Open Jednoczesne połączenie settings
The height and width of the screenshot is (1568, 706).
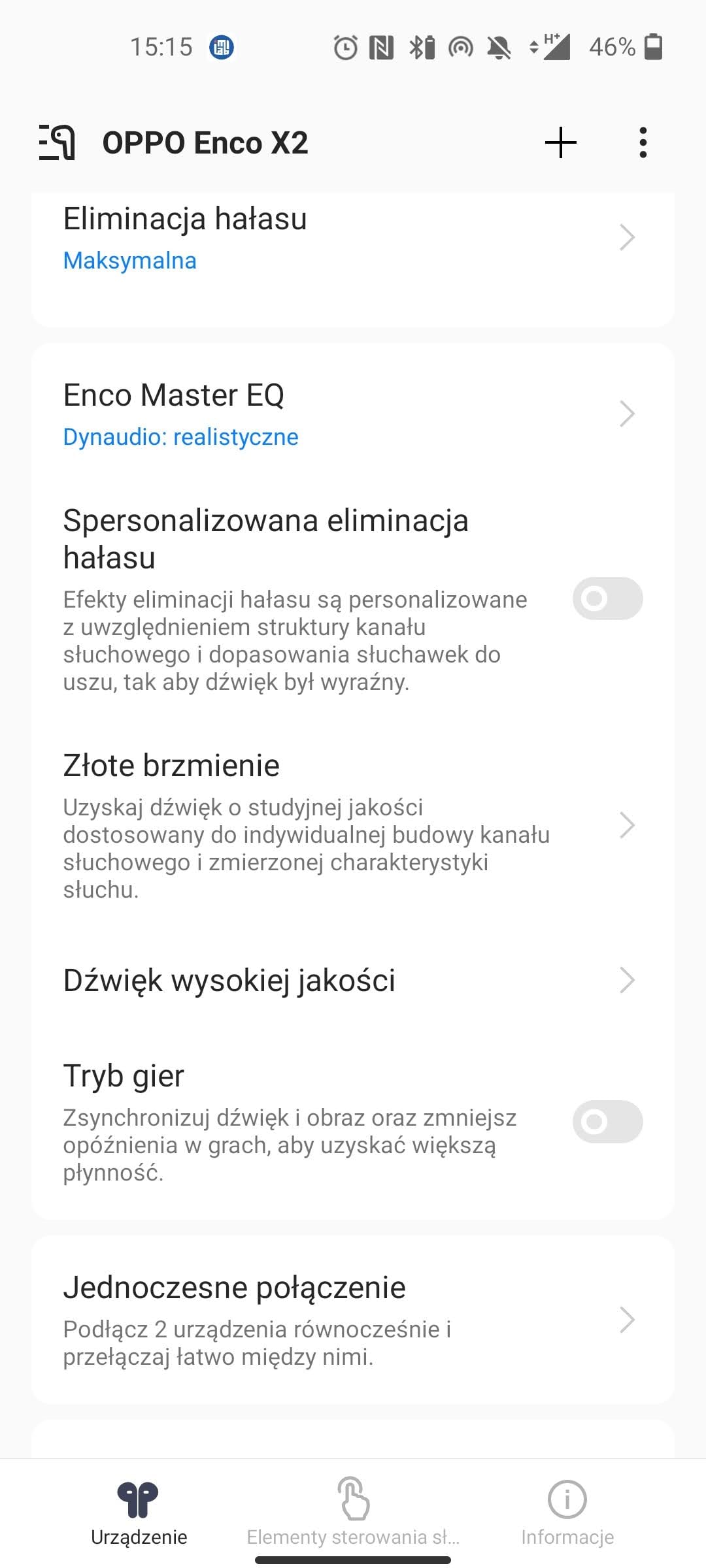click(x=353, y=1320)
